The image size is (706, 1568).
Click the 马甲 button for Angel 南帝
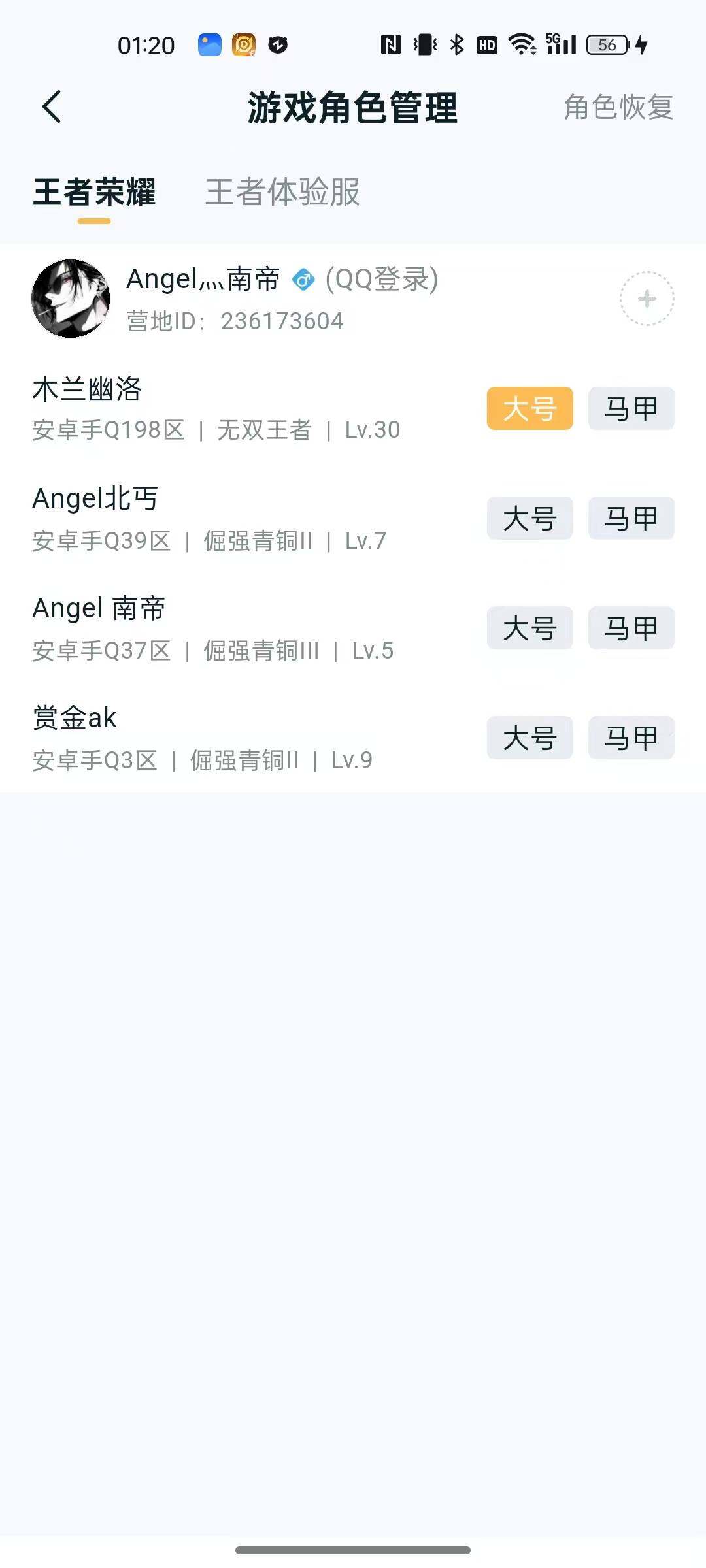pos(630,628)
